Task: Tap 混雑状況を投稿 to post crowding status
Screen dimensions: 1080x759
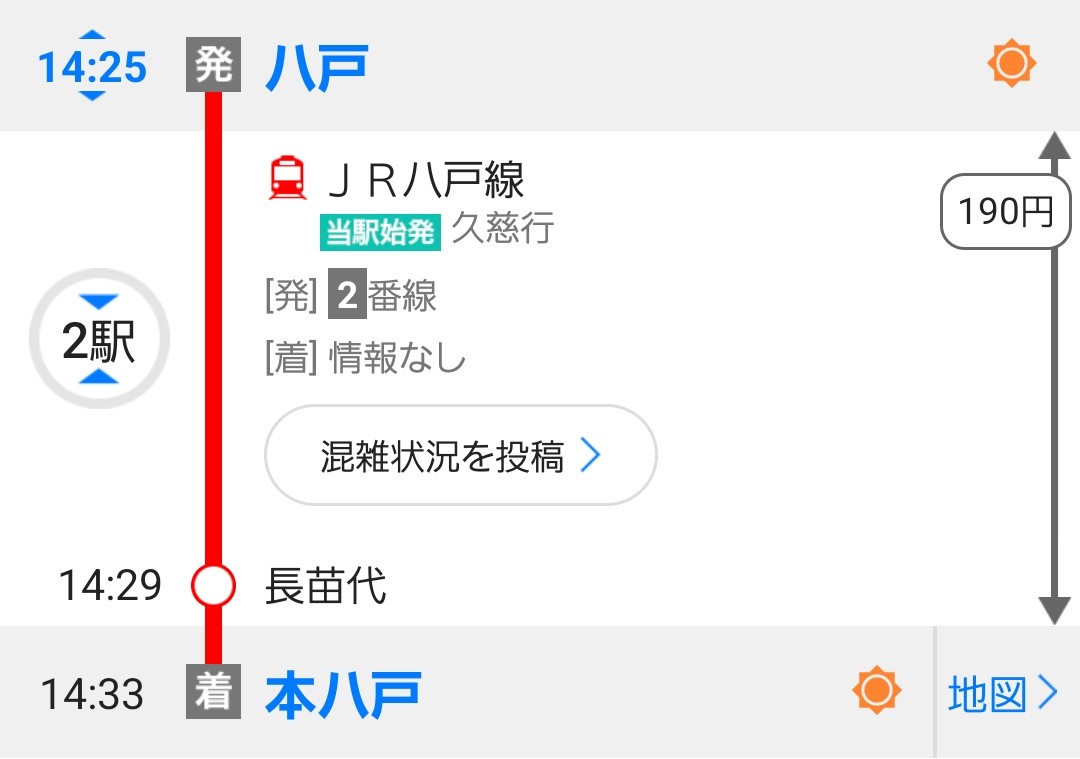Action: tap(460, 456)
